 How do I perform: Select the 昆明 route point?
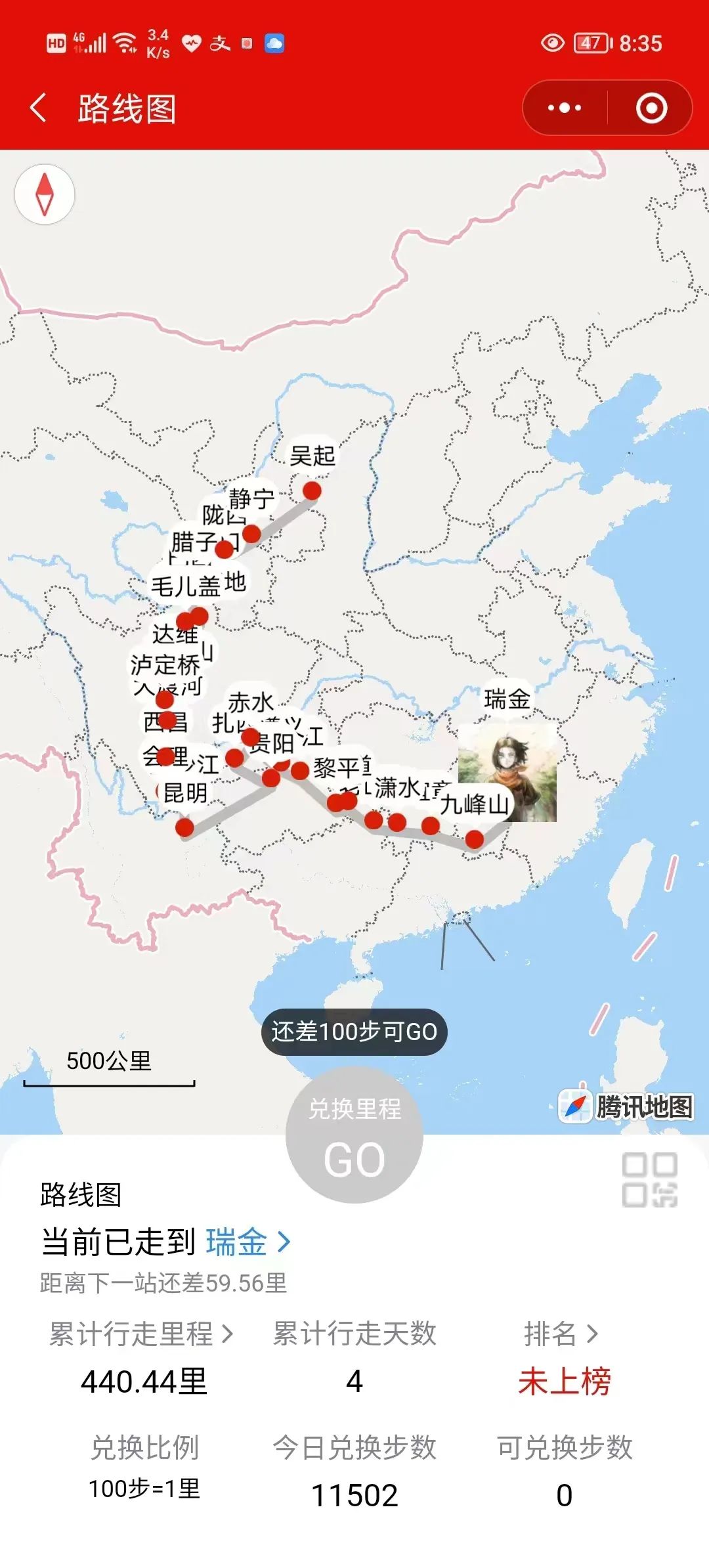tap(185, 827)
